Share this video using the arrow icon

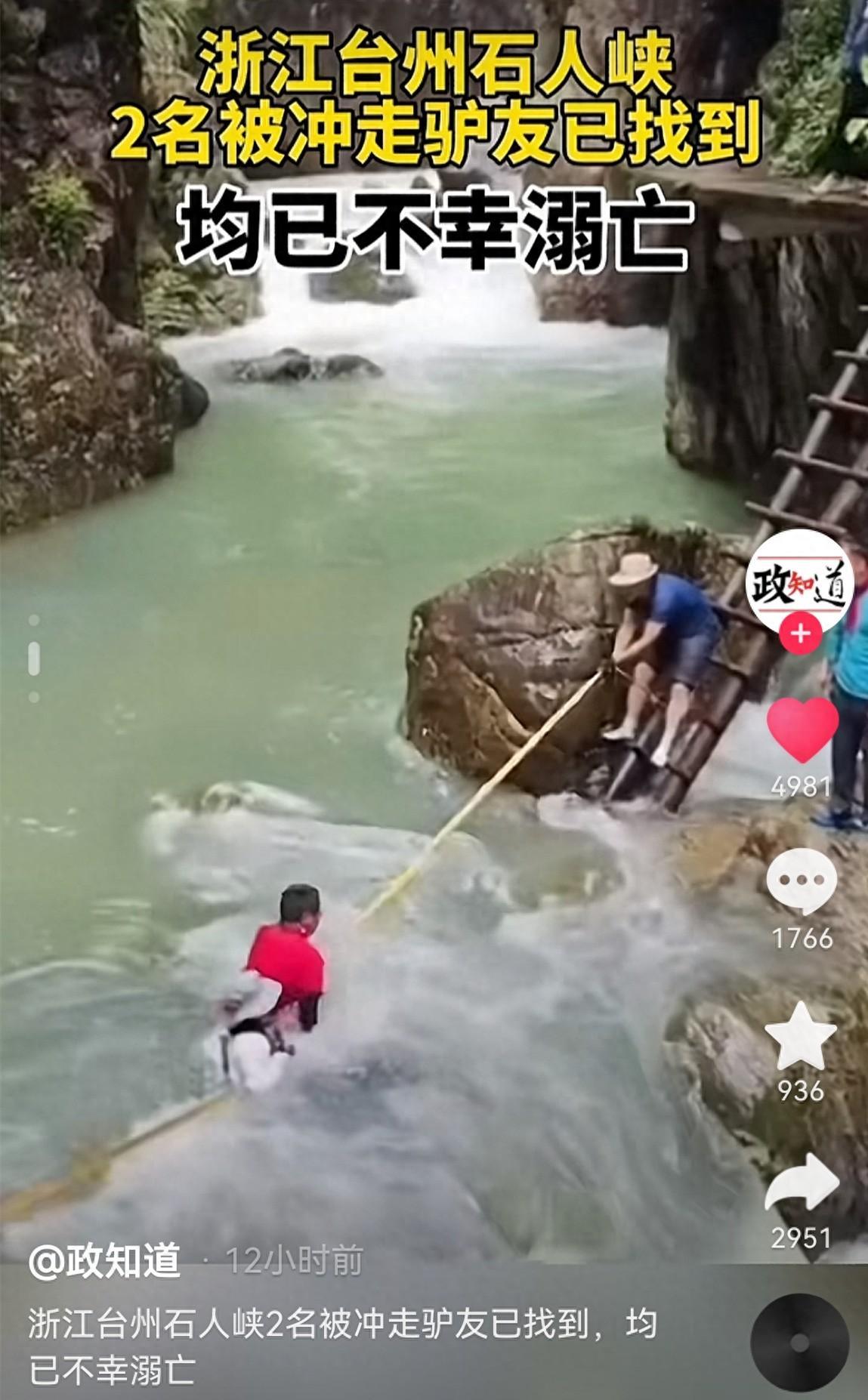click(x=802, y=1183)
